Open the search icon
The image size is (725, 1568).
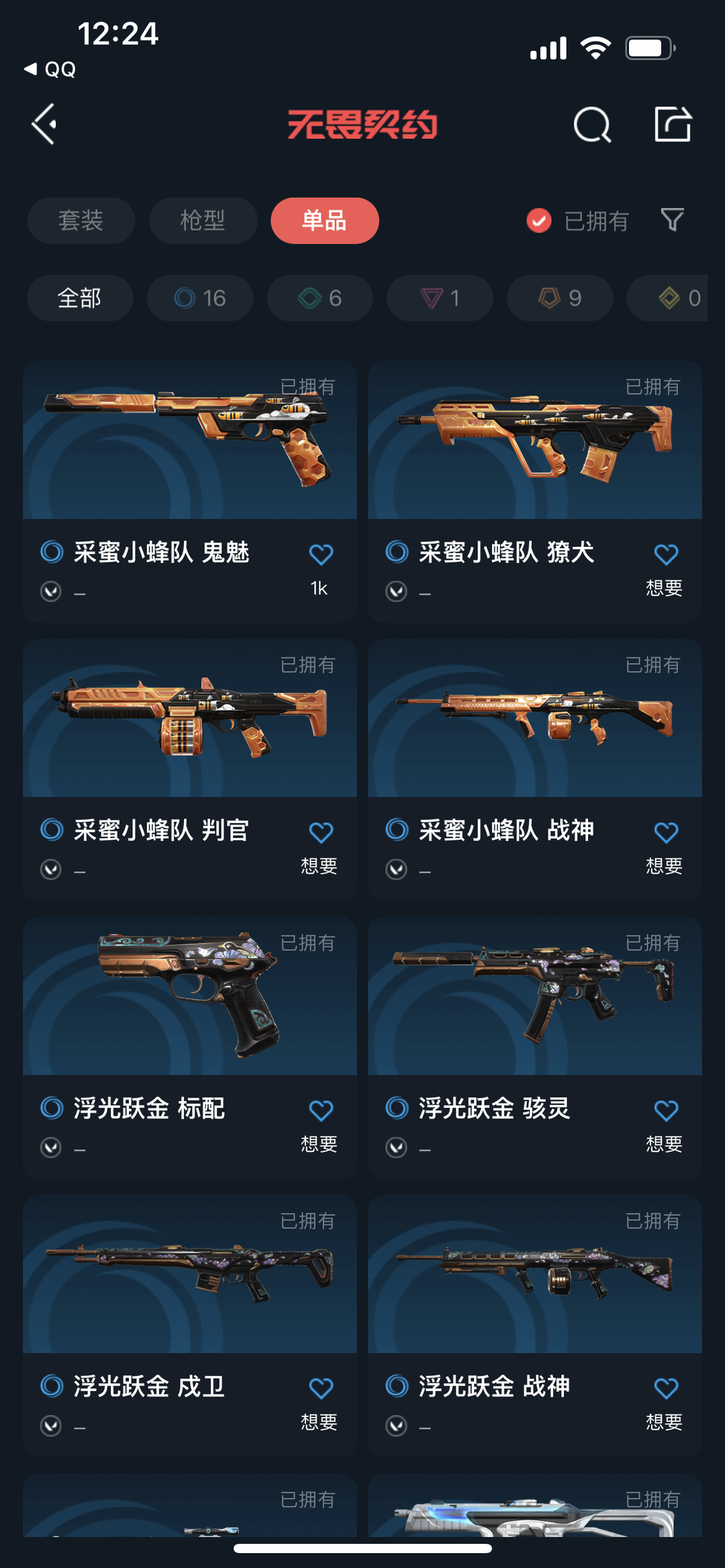(x=592, y=124)
